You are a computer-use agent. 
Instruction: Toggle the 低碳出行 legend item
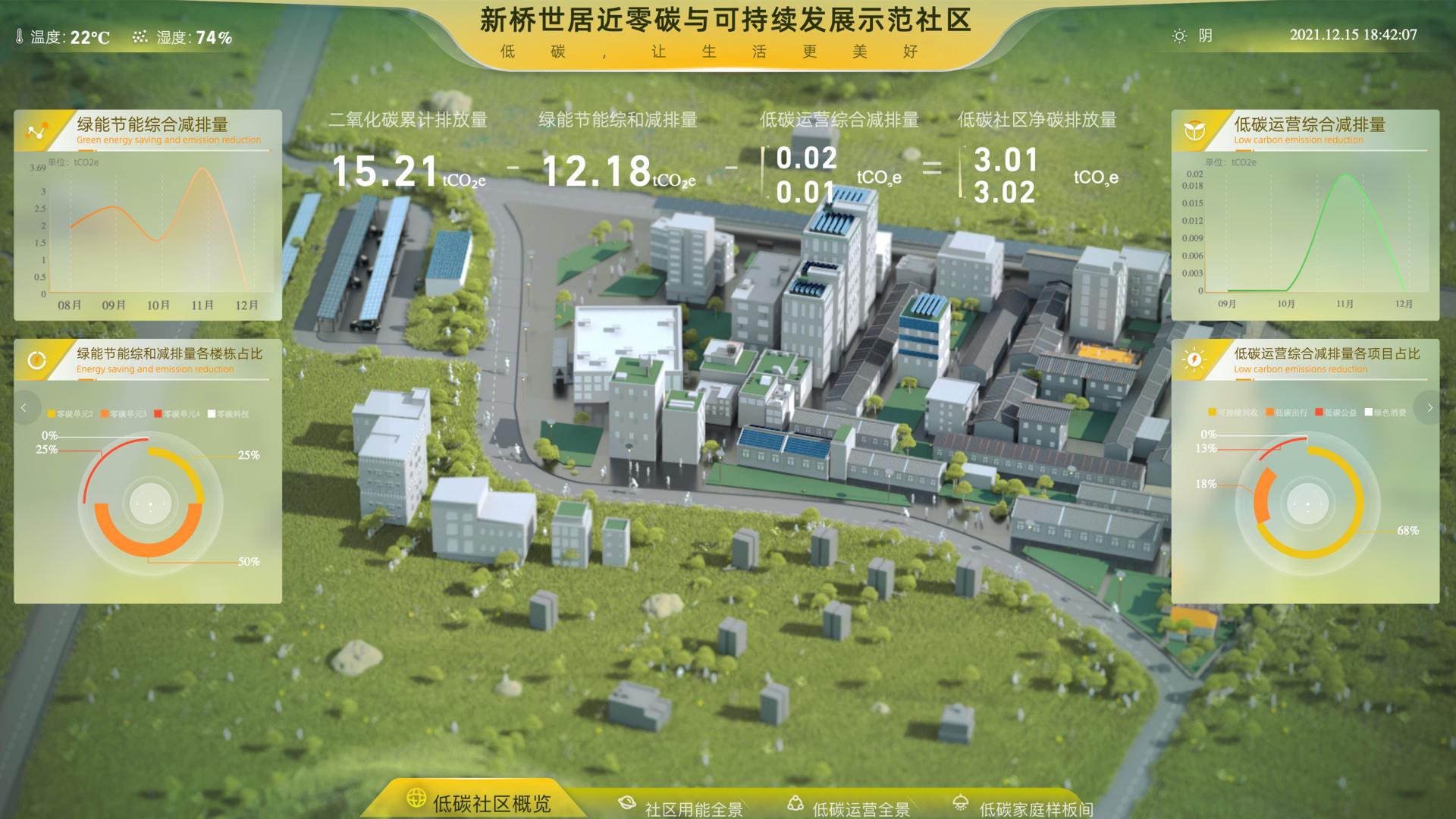pos(1286,413)
